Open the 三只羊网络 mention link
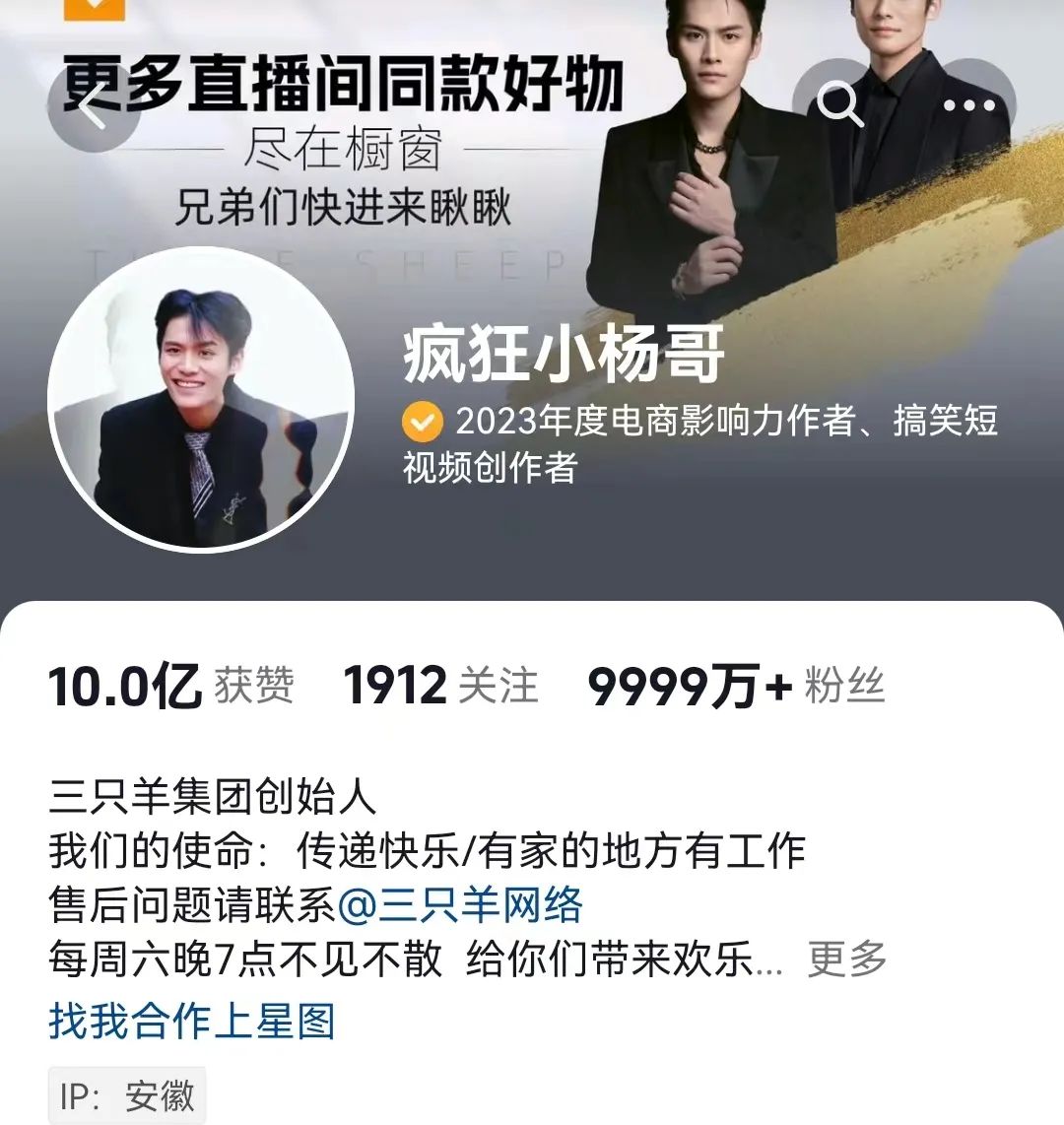The width and height of the screenshot is (1064, 1125). point(460,904)
